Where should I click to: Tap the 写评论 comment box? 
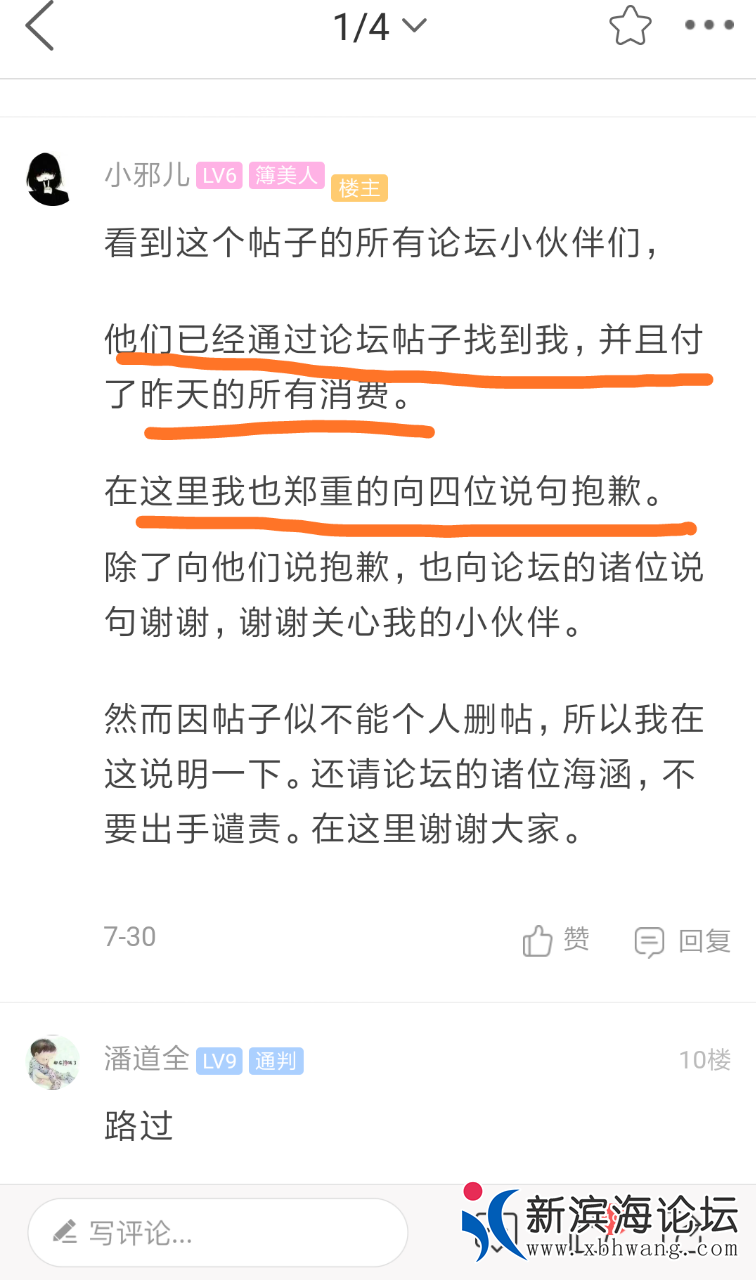[x=217, y=1233]
